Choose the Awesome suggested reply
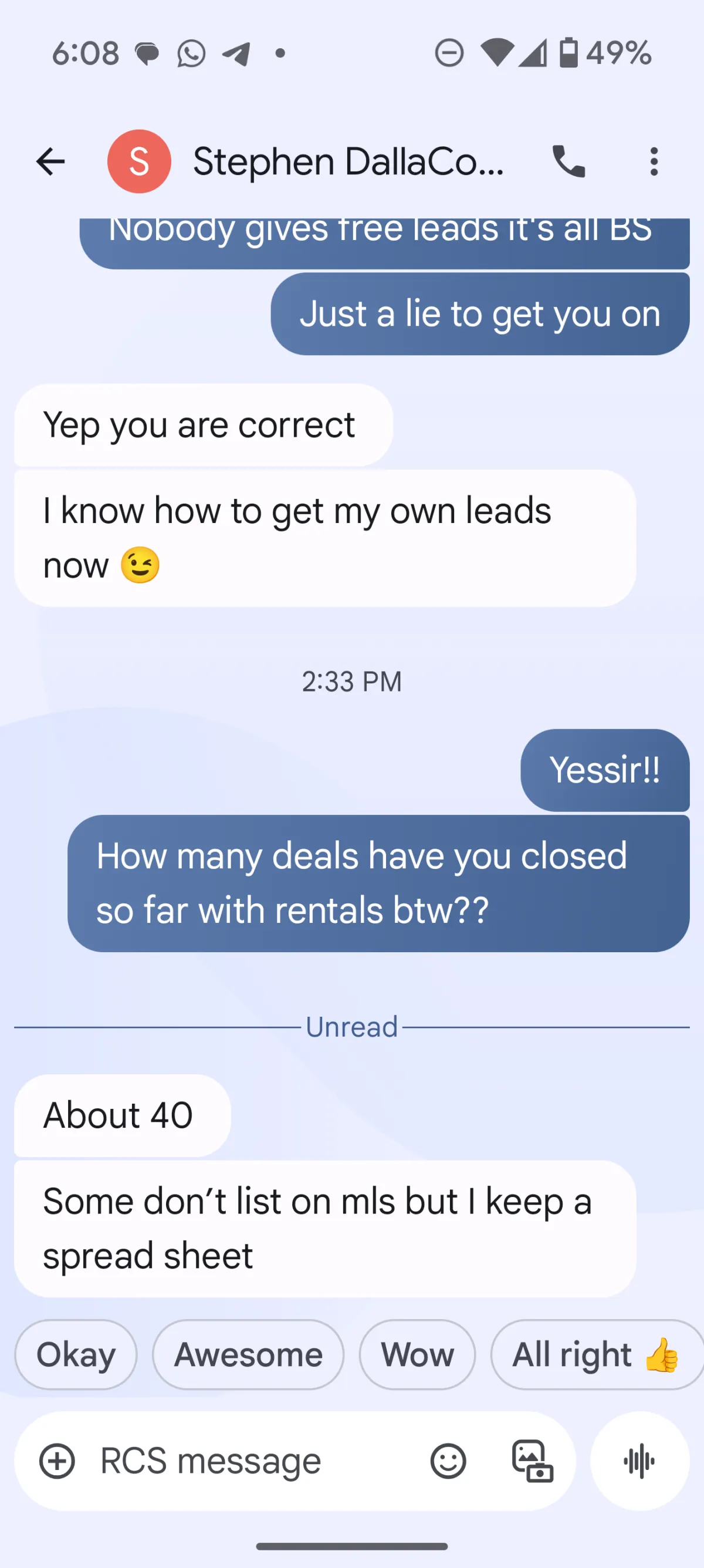This screenshot has height=1568, width=704. (x=248, y=1354)
